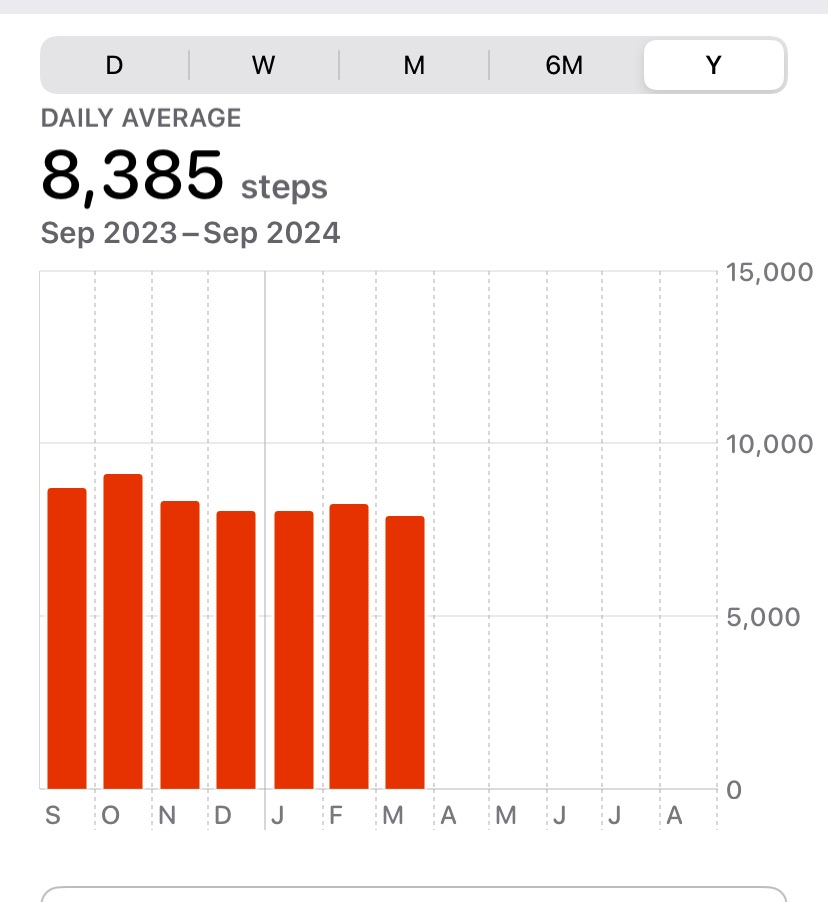Select the Y yearly segment
This screenshot has width=828, height=902.
714,65
